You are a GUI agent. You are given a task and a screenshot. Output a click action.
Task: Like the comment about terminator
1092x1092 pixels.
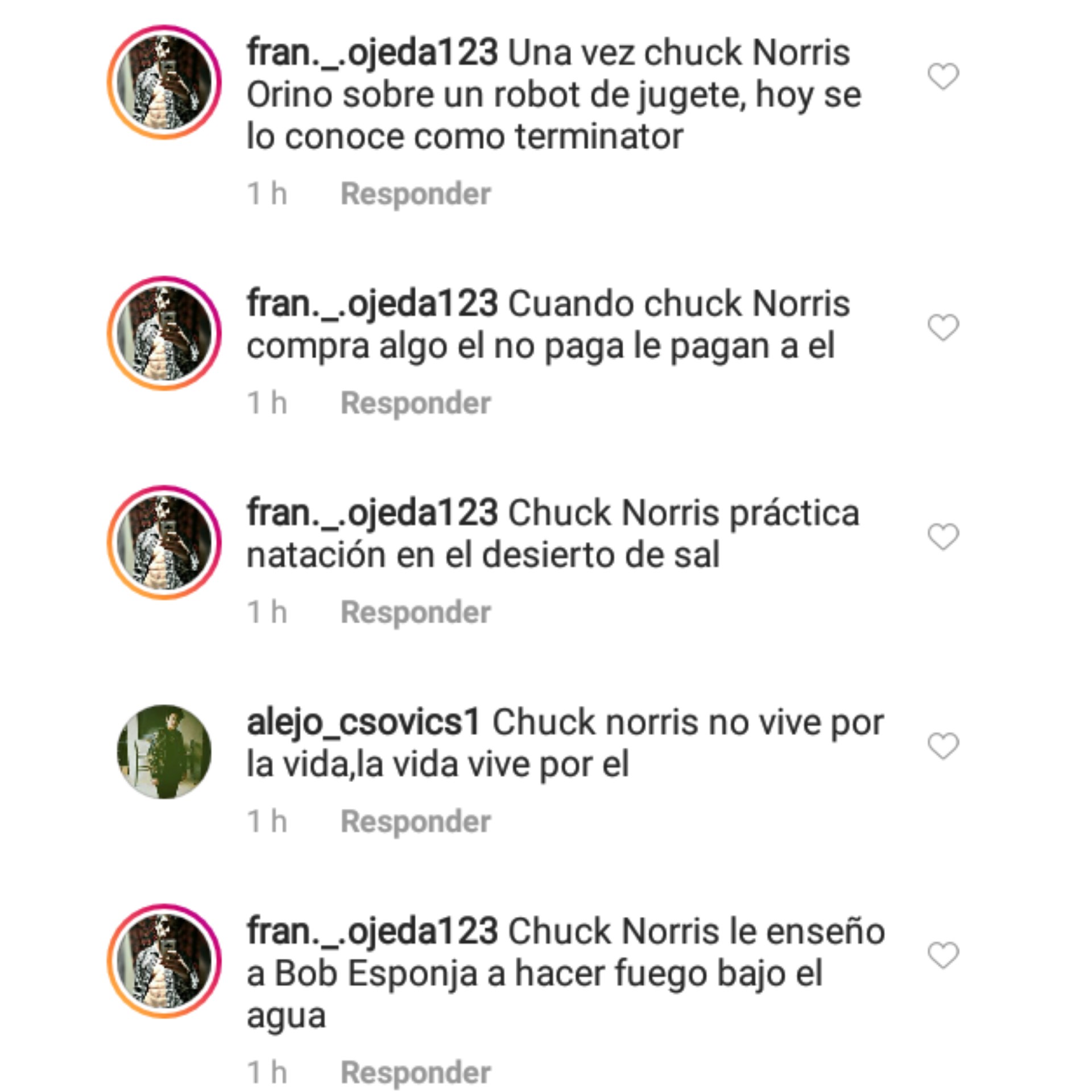[x=944, y=76]
